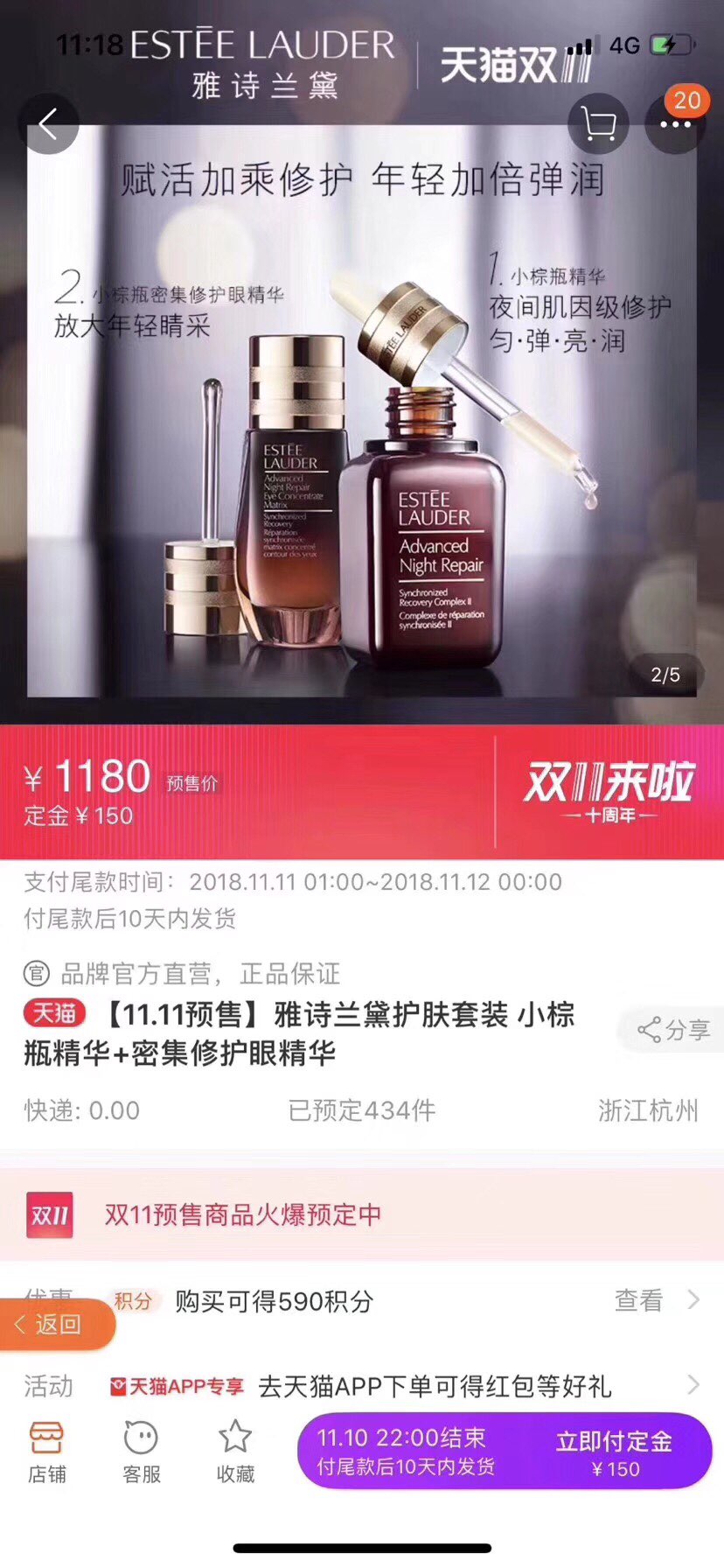The width and height of the screenshot is (724, 1568).
Task: Open the three-dot overflow menu
Action: point(675,124)
